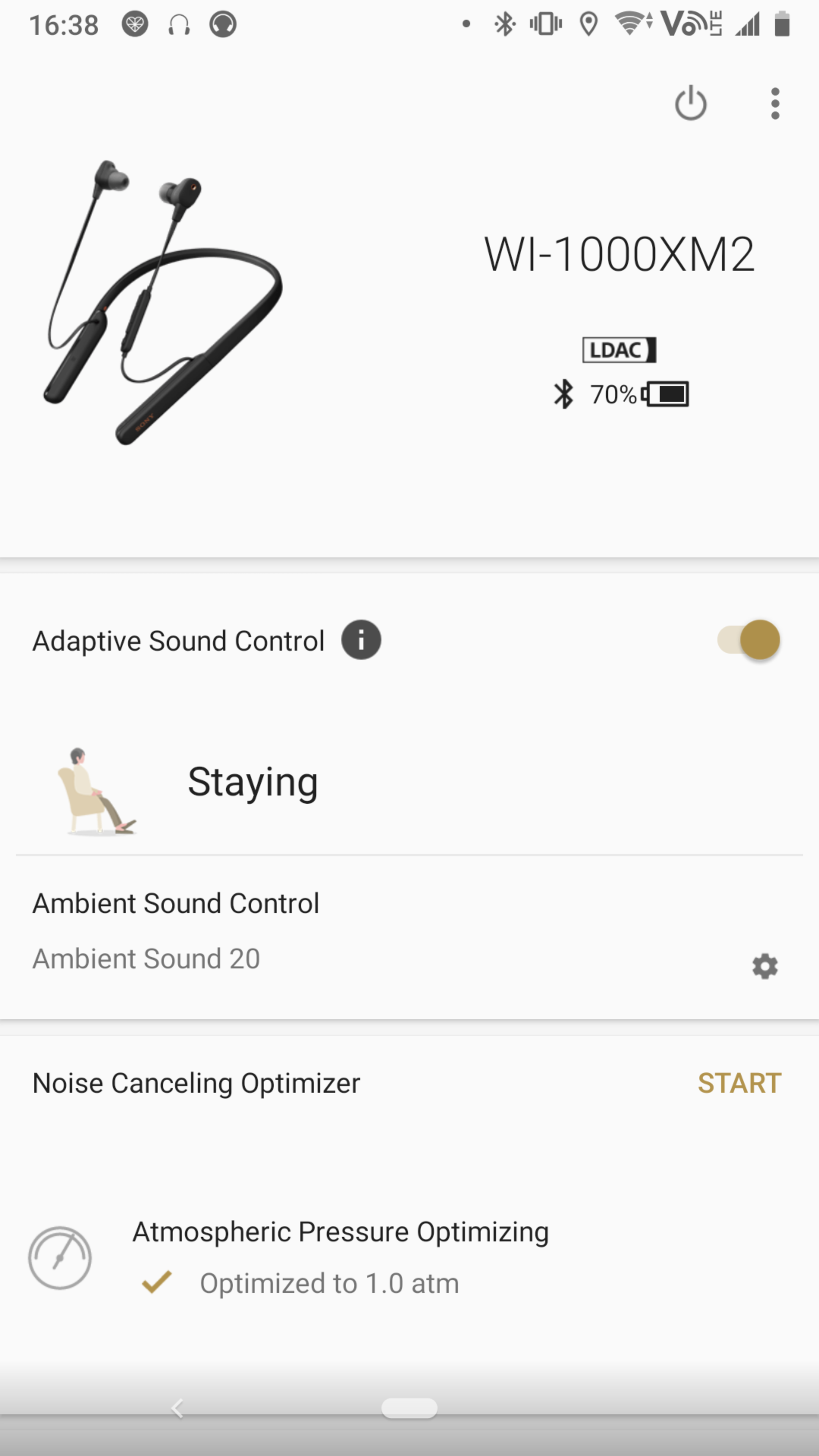Viewport: 819px width, 1456px height.
Task: Turn off Adaptive Sound Control
Action: point(749,640)
